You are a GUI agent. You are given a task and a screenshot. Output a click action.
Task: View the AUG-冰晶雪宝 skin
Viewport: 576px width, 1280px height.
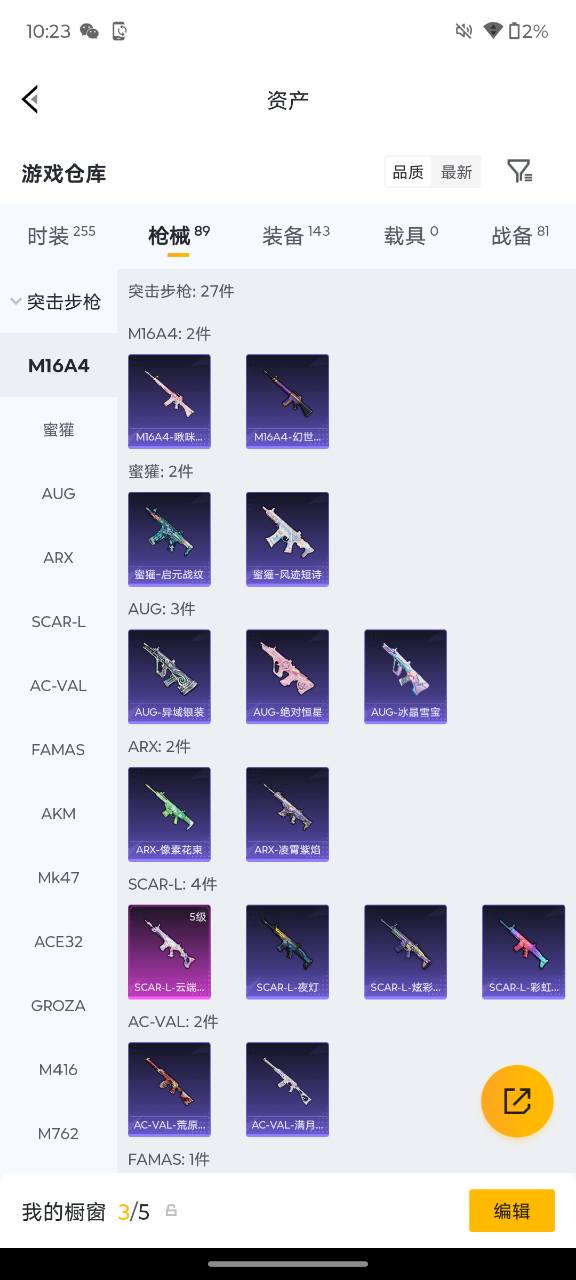pyautogui.click(x=405, y=676)
